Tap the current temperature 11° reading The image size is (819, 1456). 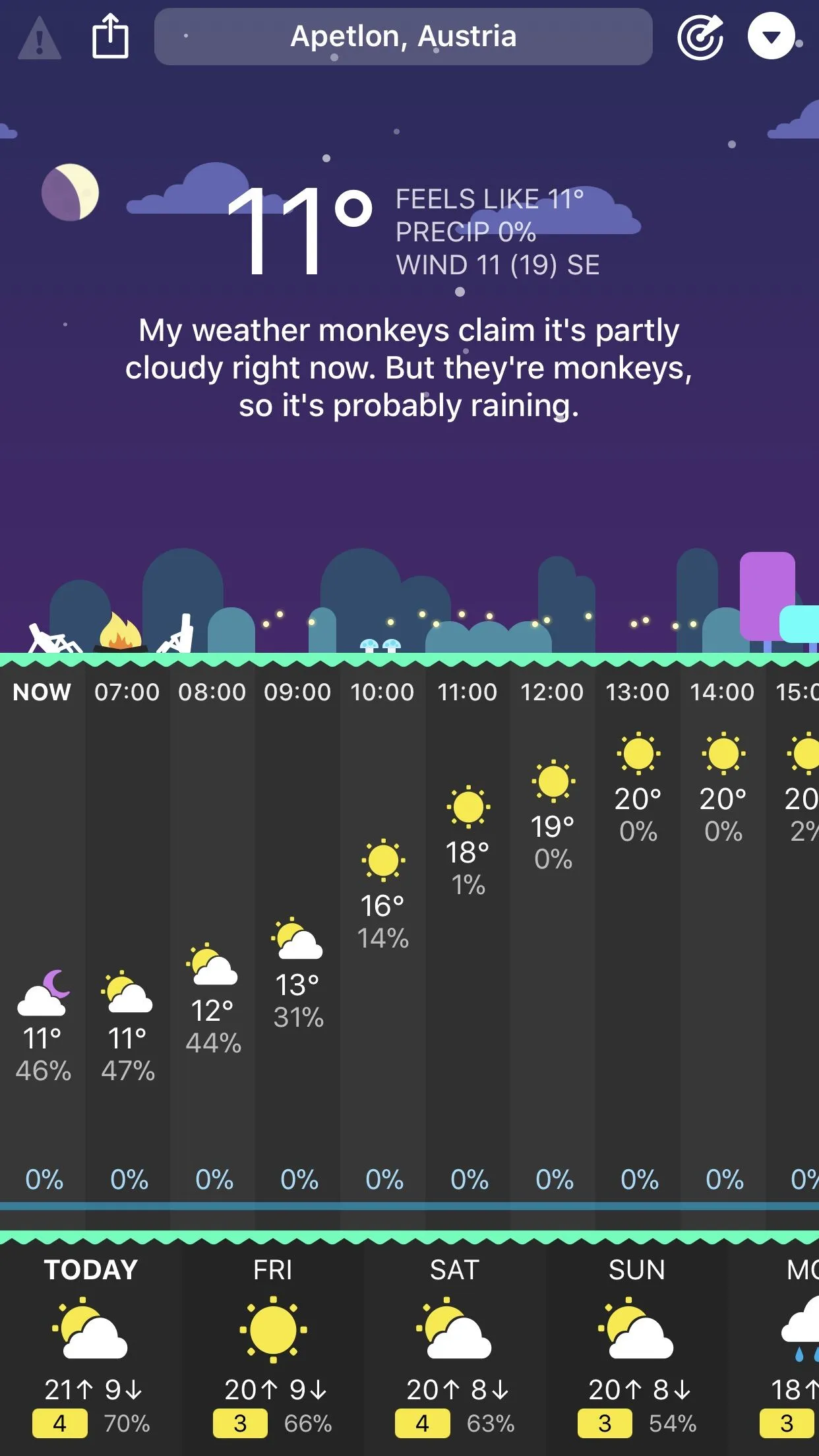click(300, 229)
